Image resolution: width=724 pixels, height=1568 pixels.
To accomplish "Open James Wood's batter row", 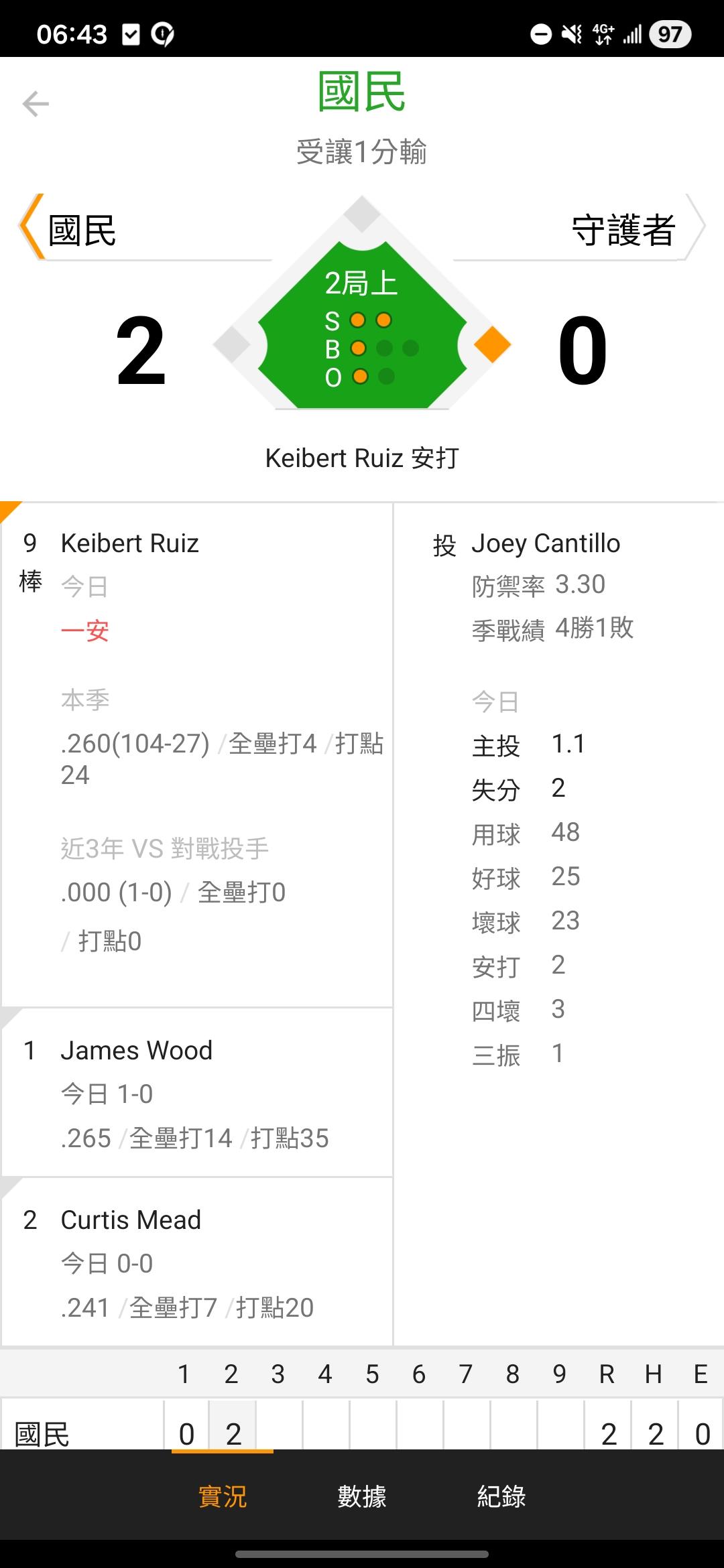I will [197, 1093].
